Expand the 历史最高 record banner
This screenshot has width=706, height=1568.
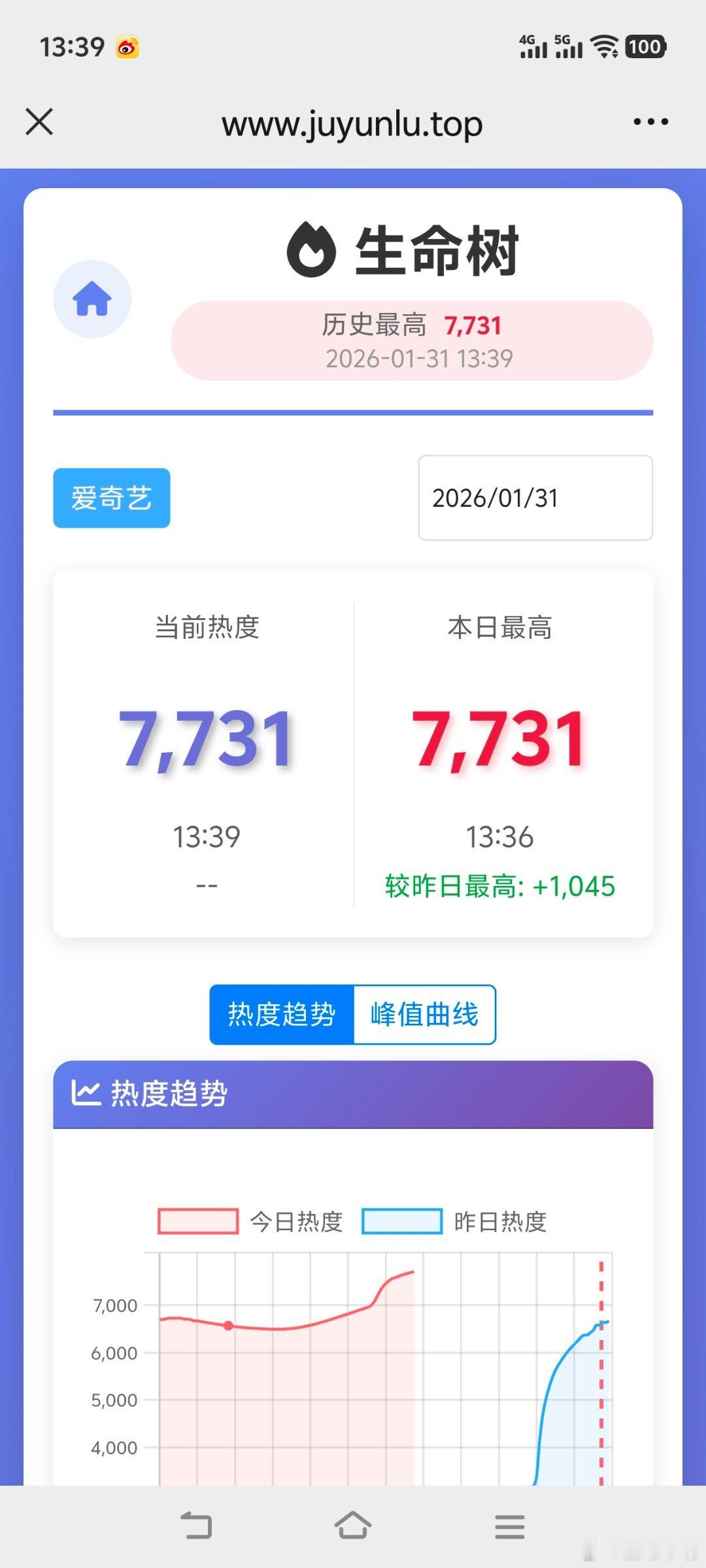(x=412, y=340)
